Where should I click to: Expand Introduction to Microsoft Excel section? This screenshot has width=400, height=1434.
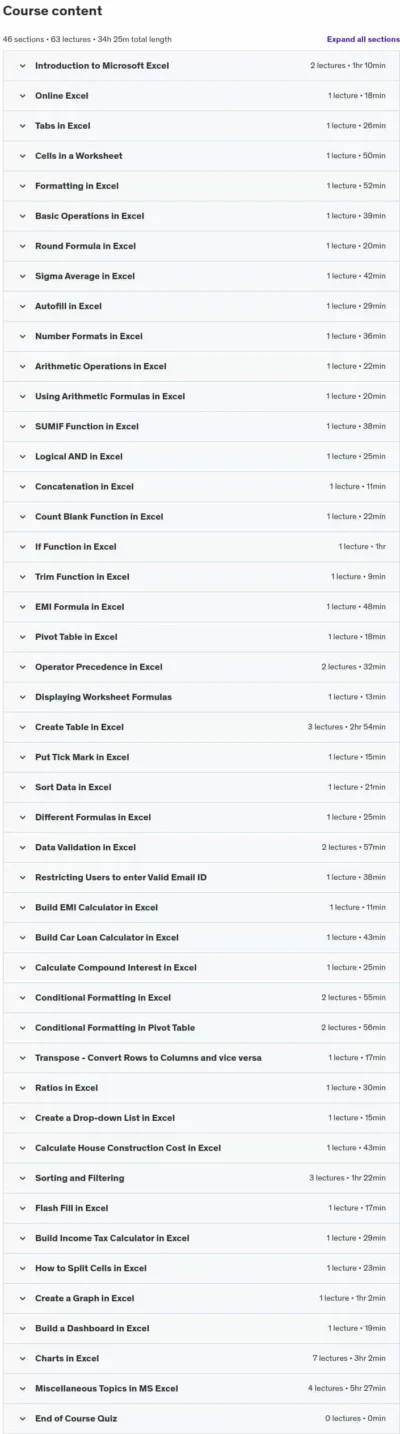[x=201, y=65]
